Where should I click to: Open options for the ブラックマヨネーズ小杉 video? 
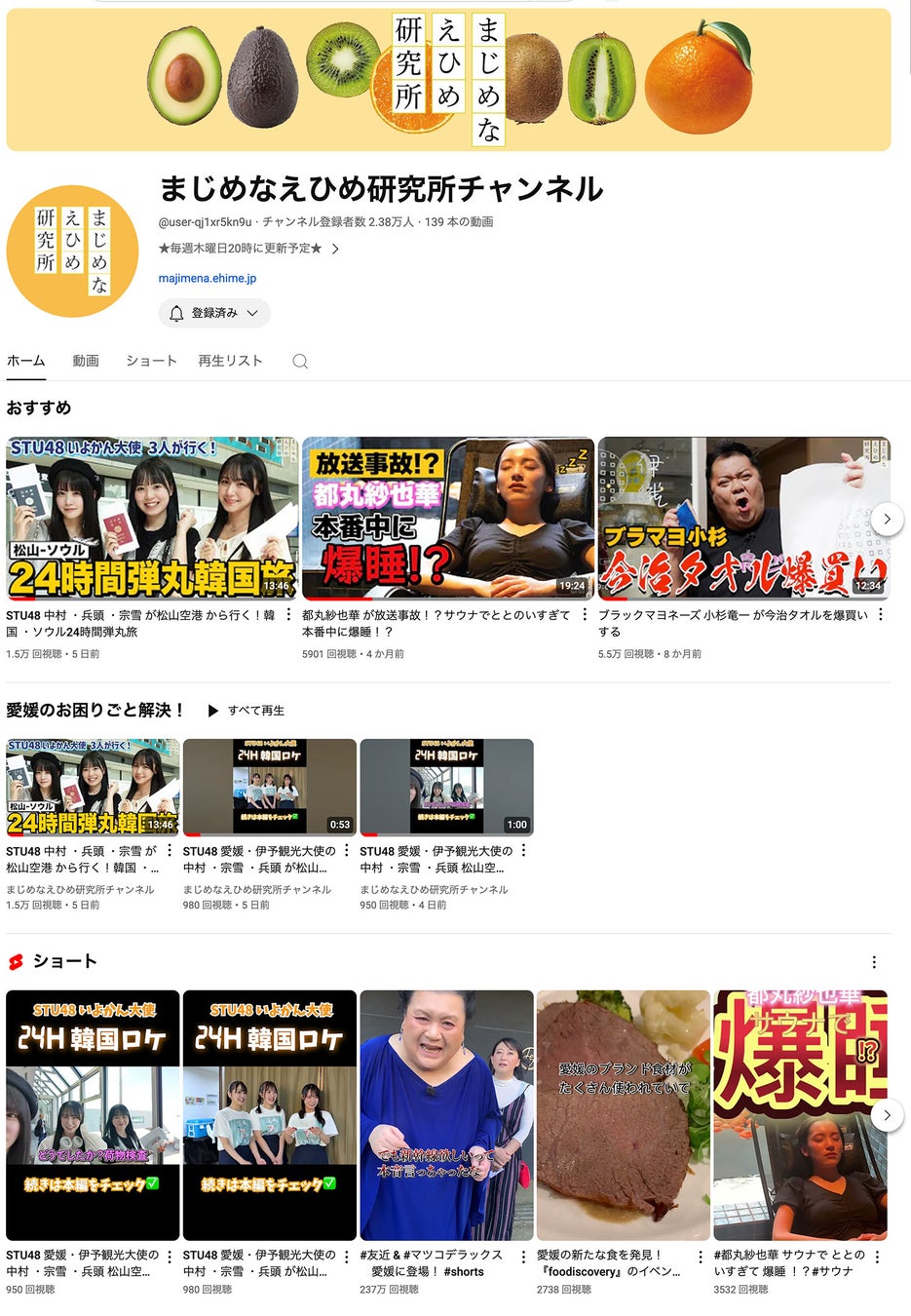[881, 615]
